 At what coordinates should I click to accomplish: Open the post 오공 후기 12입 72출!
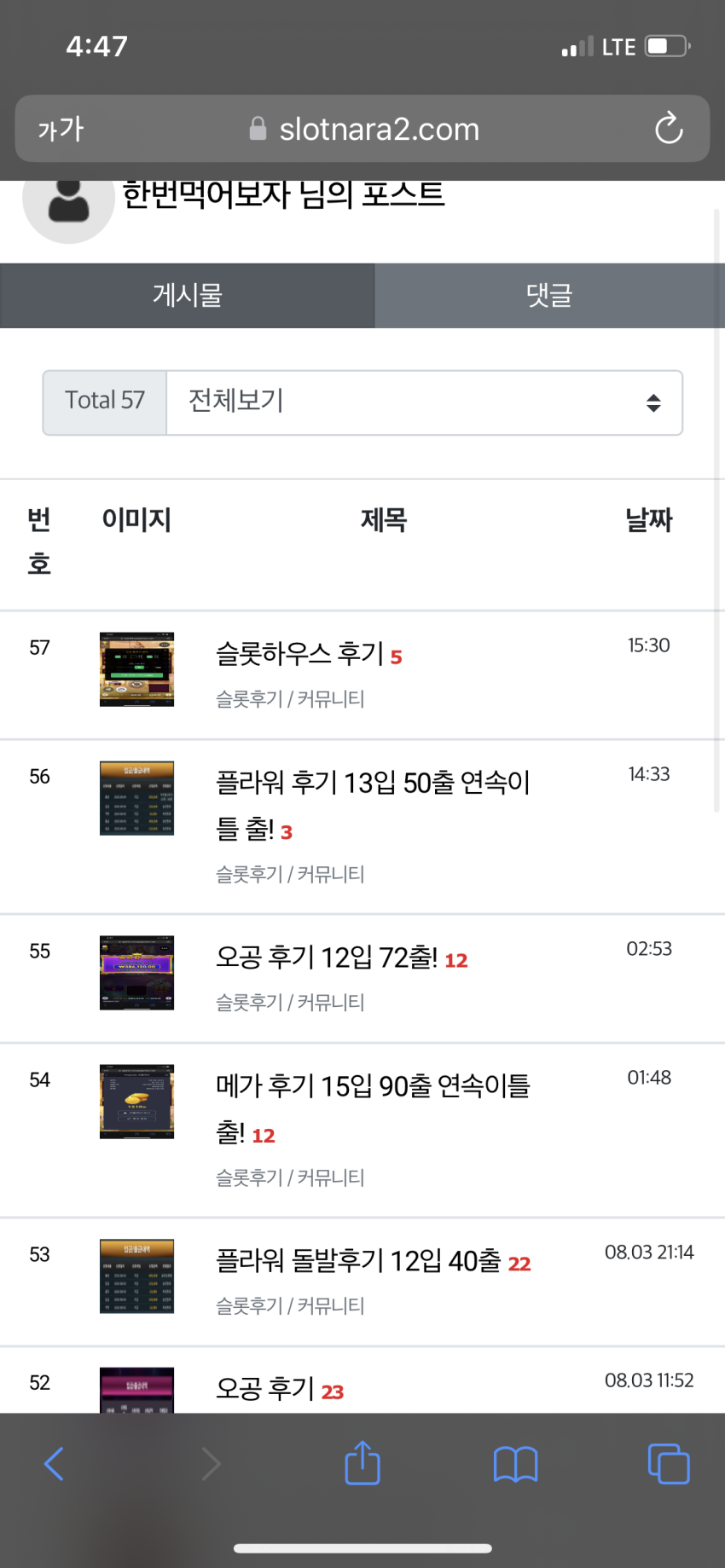pos(327,958)
